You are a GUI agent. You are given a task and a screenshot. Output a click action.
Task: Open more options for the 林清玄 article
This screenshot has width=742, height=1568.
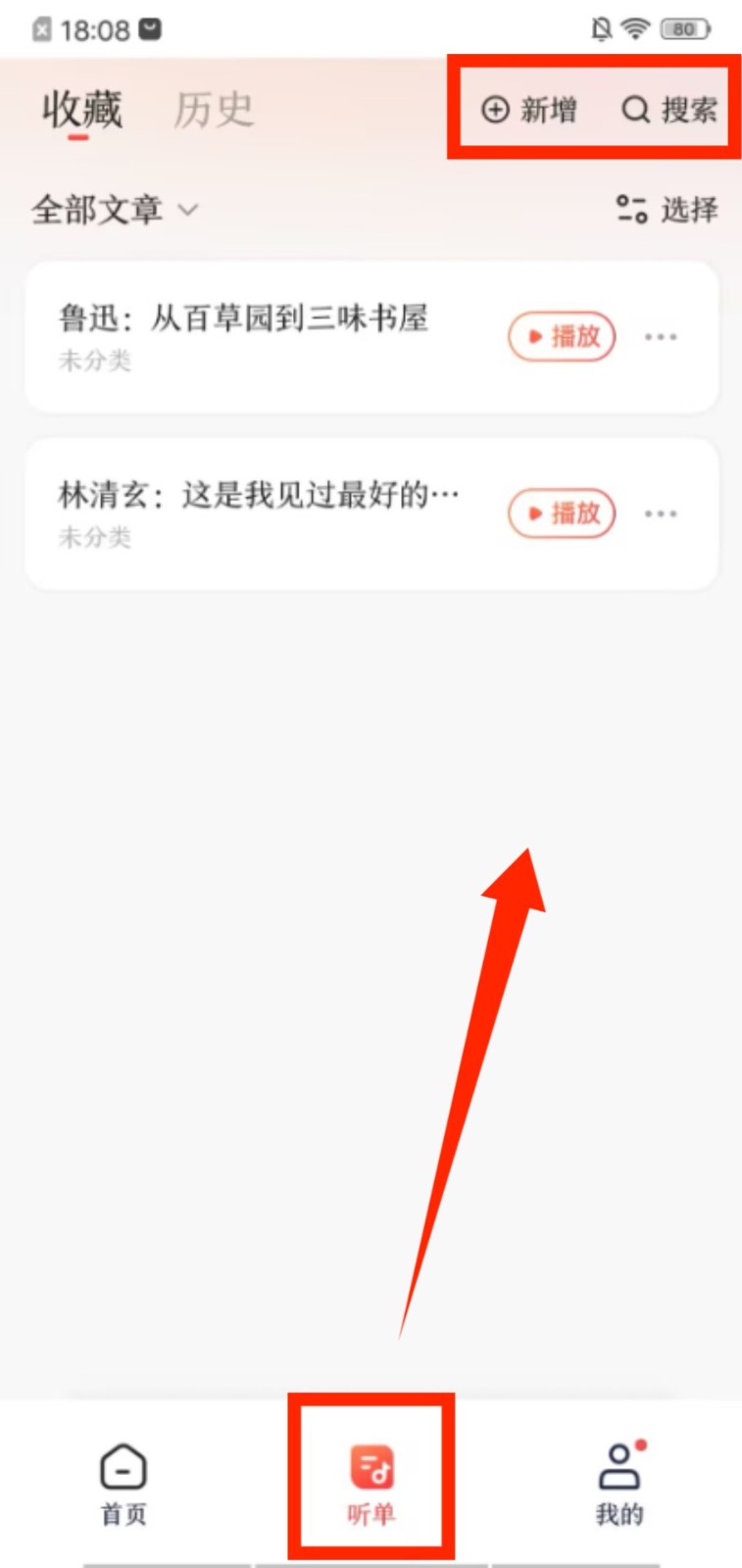click(661, 514)
